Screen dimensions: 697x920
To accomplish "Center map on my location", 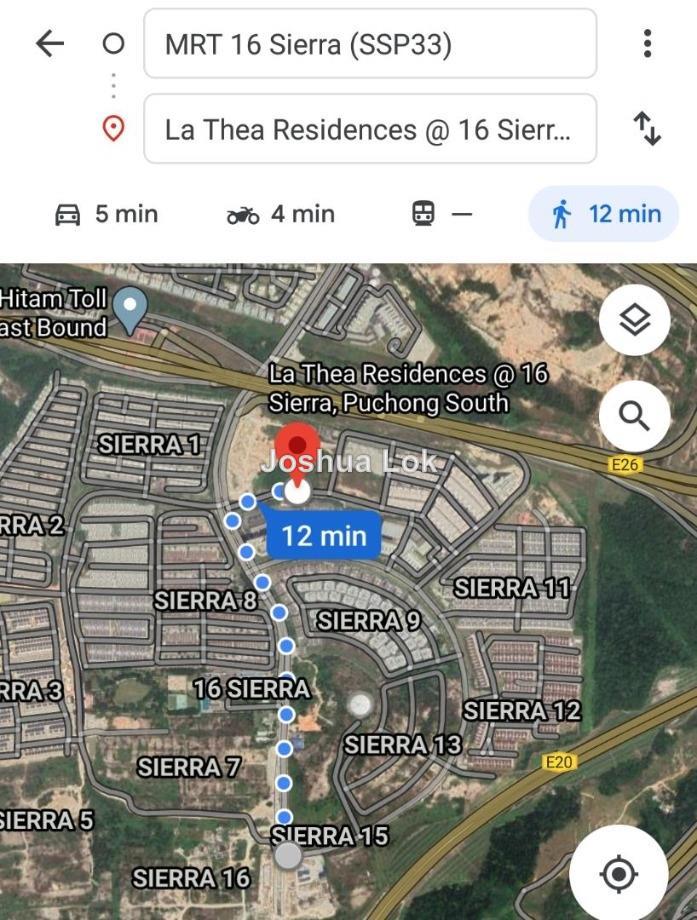I will coord(619,874).
